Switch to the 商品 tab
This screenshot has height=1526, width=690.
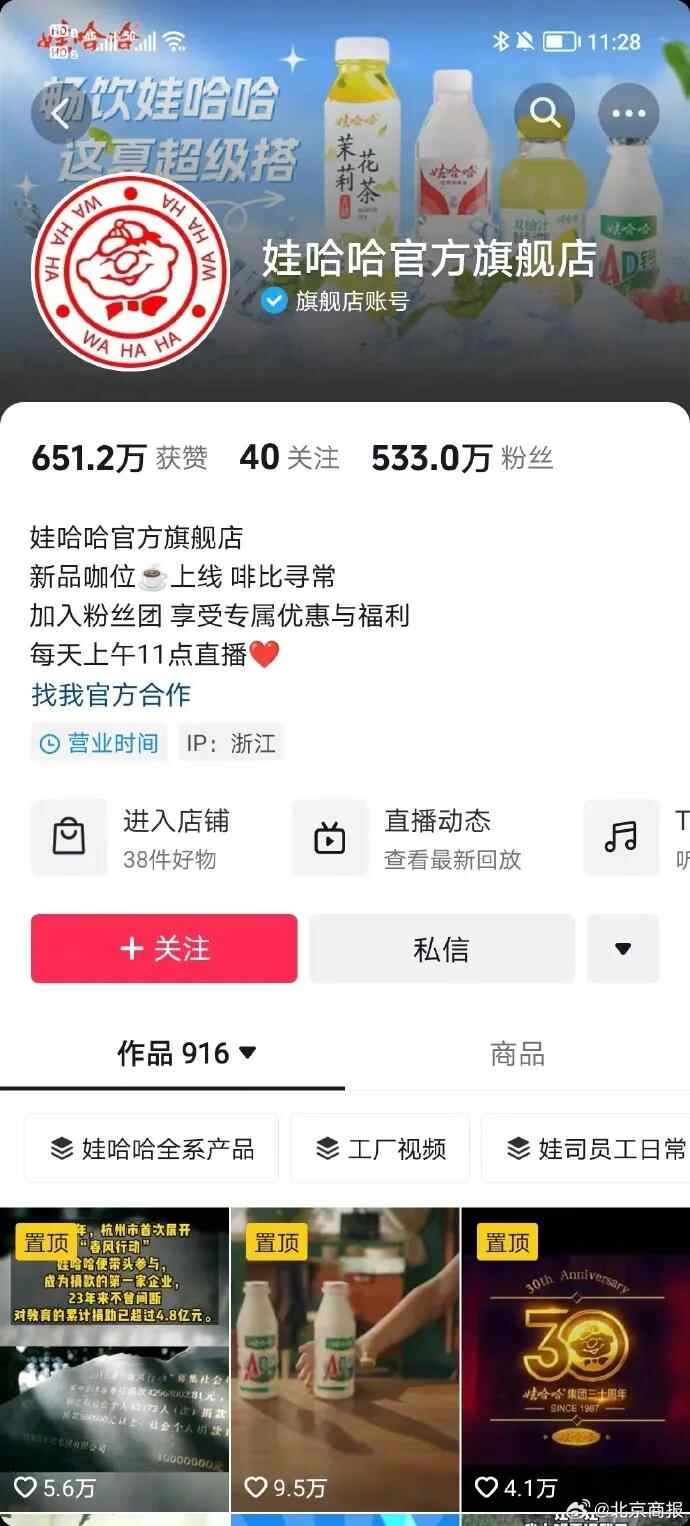click(517, 1053)
